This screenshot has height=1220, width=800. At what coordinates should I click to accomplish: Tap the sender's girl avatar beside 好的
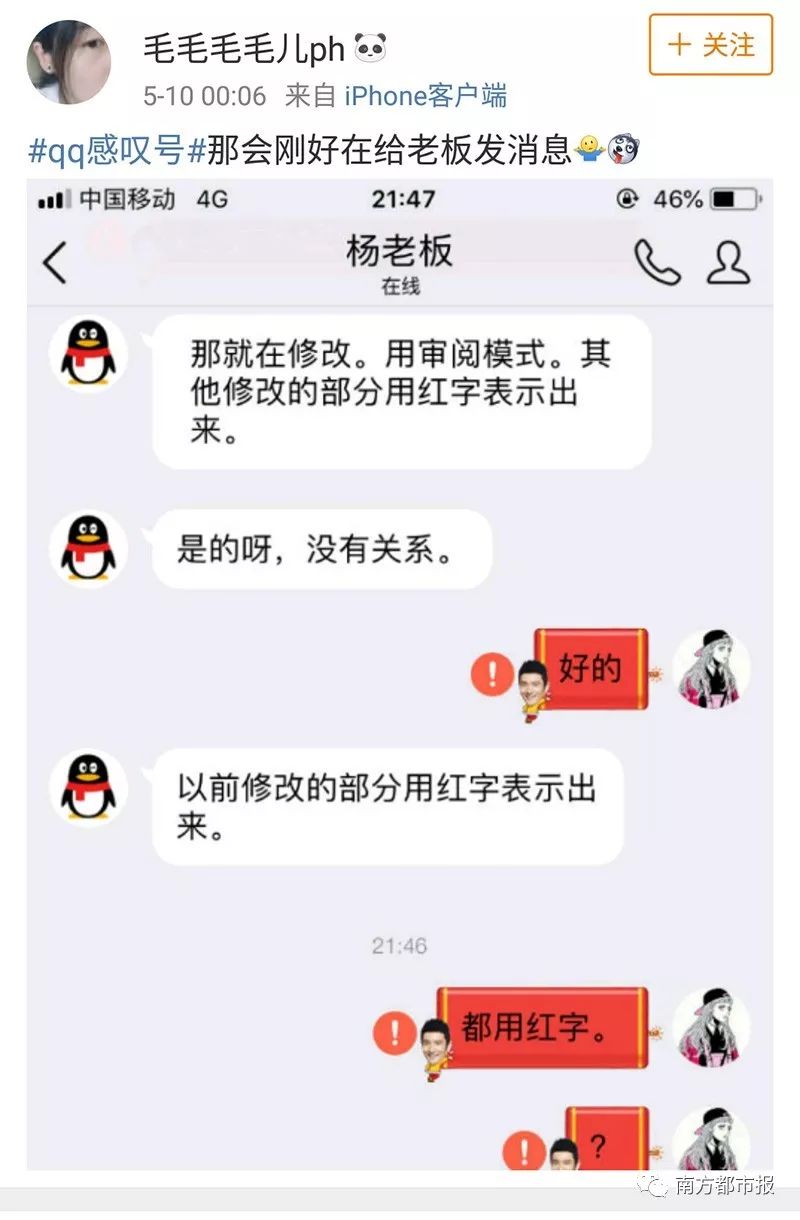[712, 670]
